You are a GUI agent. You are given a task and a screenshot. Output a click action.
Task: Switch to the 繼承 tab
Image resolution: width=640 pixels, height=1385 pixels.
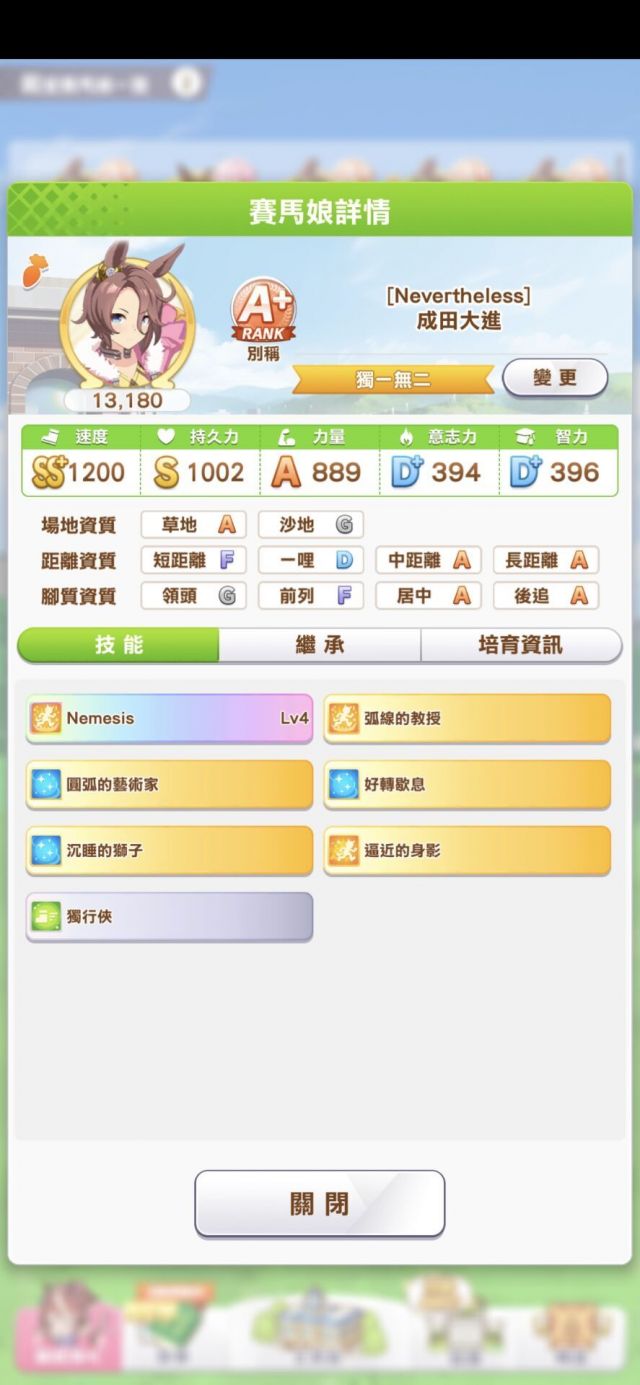(x=320, y=645)
